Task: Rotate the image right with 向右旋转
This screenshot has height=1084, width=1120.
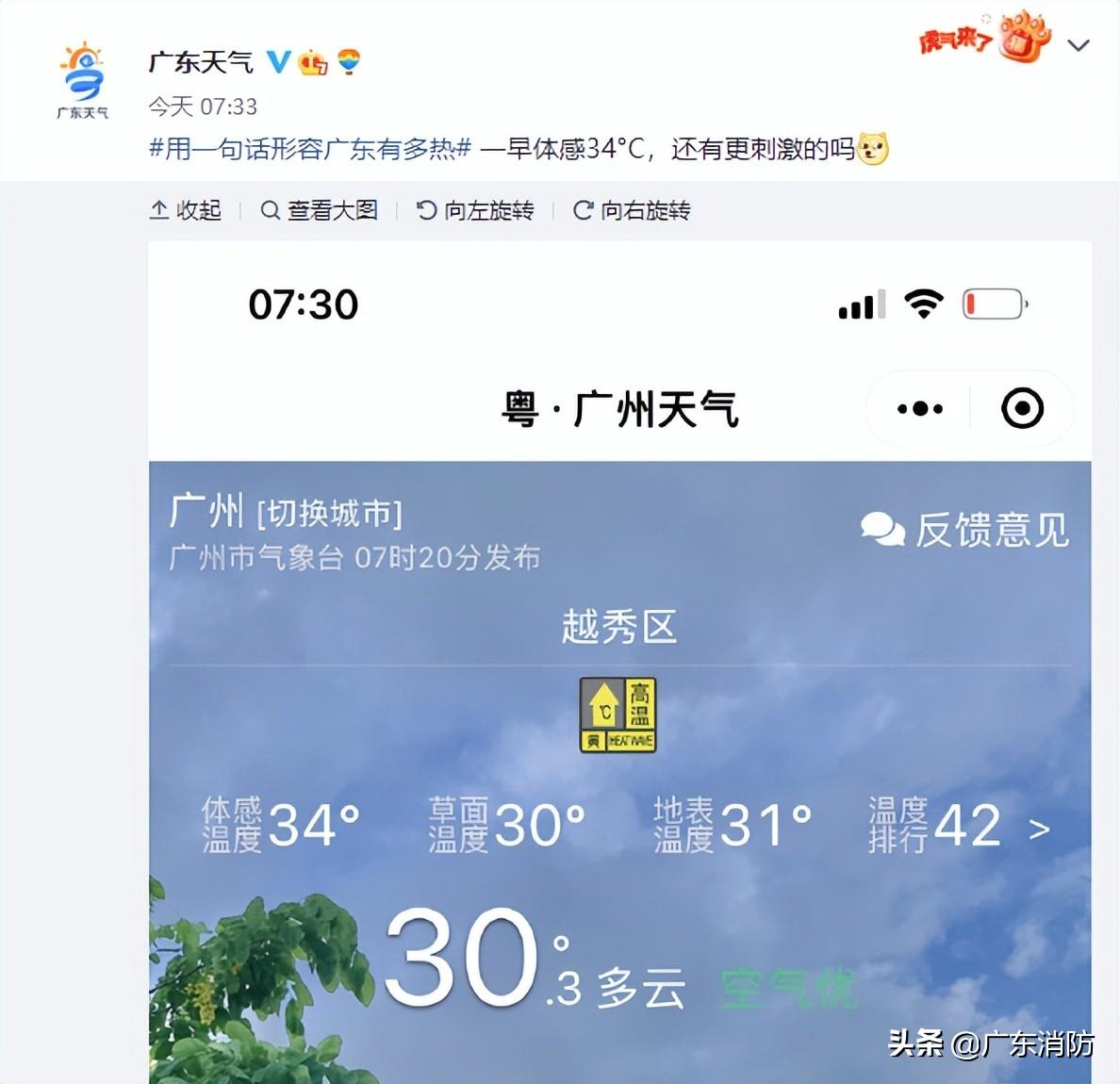Action: 632,210
